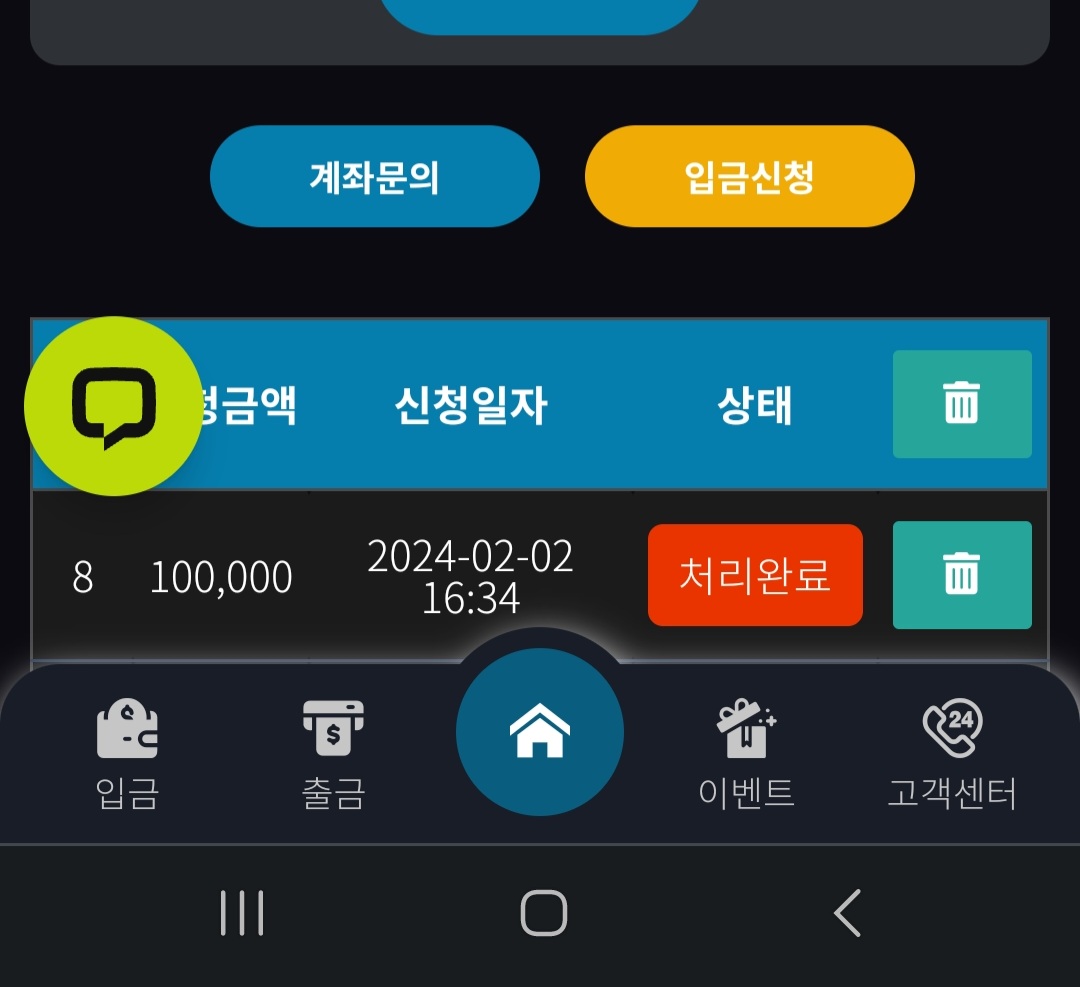
Task: Return to the home tab
Action: click(x=540, y=732)
